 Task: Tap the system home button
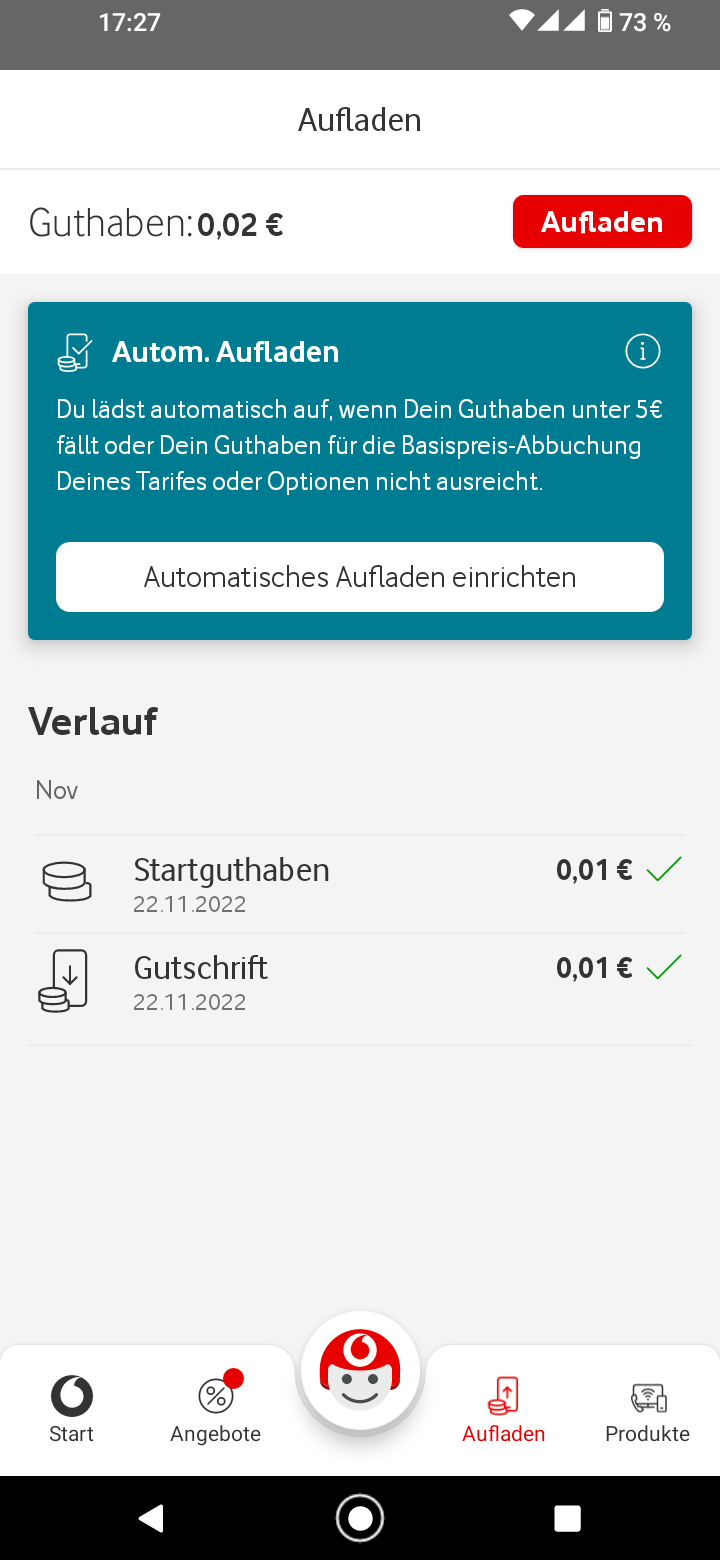tap(360, 1519)
